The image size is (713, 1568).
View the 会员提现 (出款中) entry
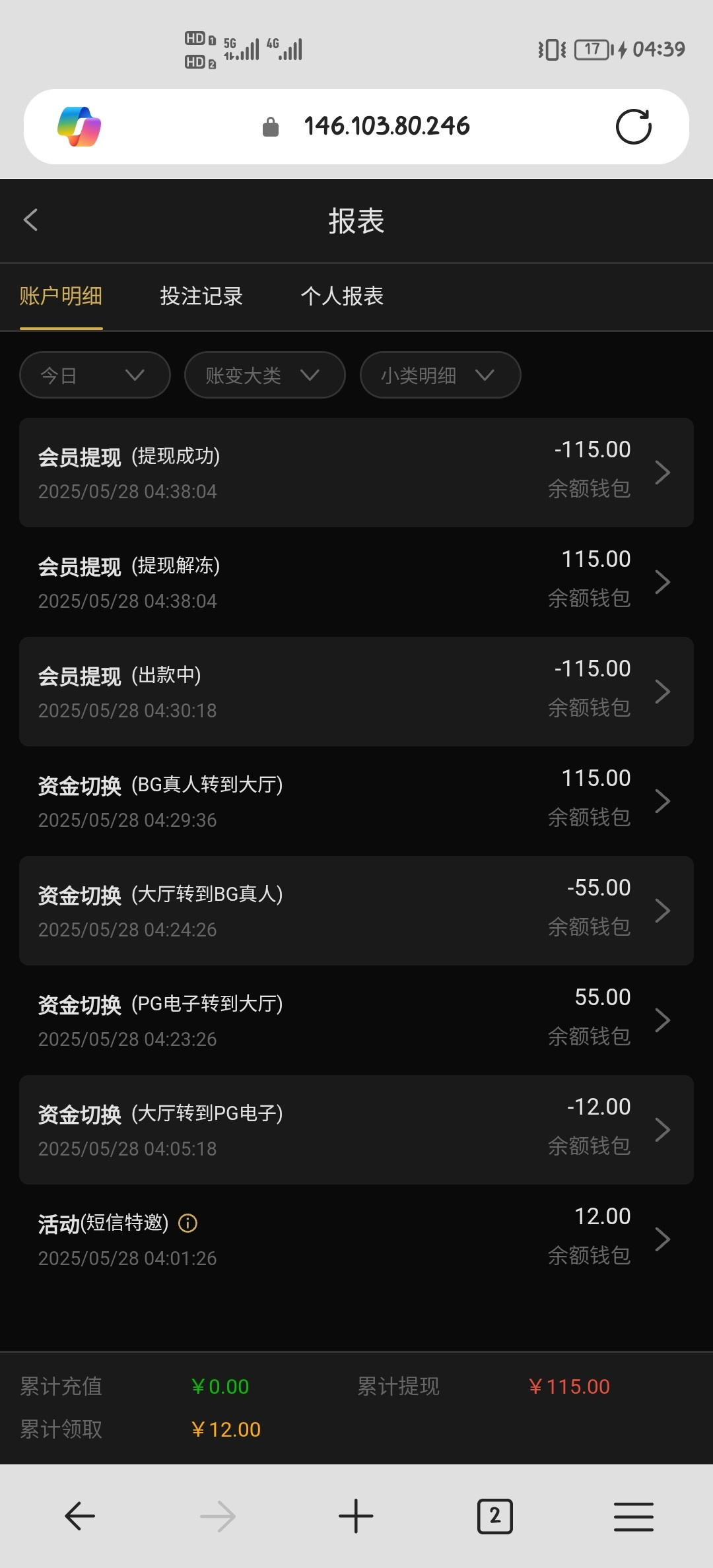point(356,692)
